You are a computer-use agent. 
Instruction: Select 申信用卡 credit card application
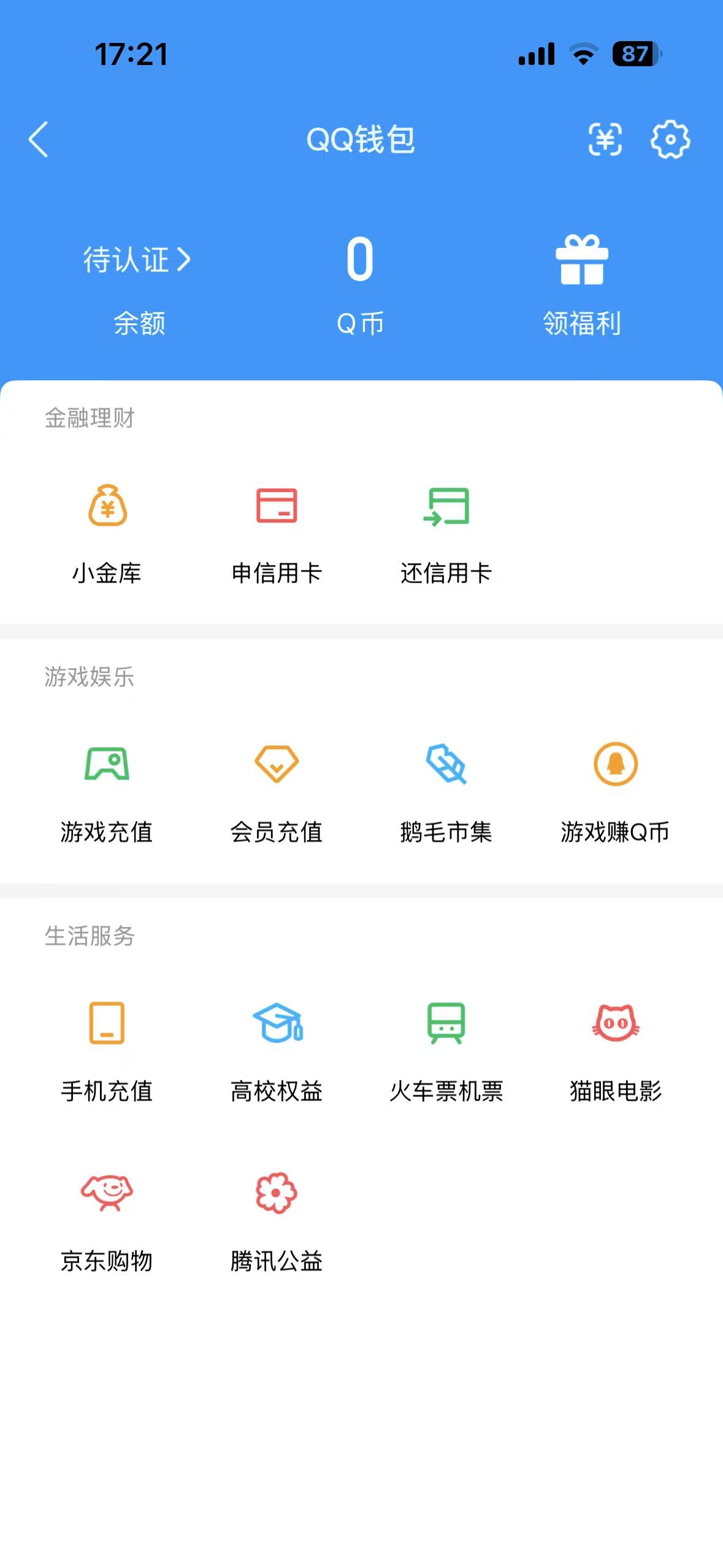[278, 532]
